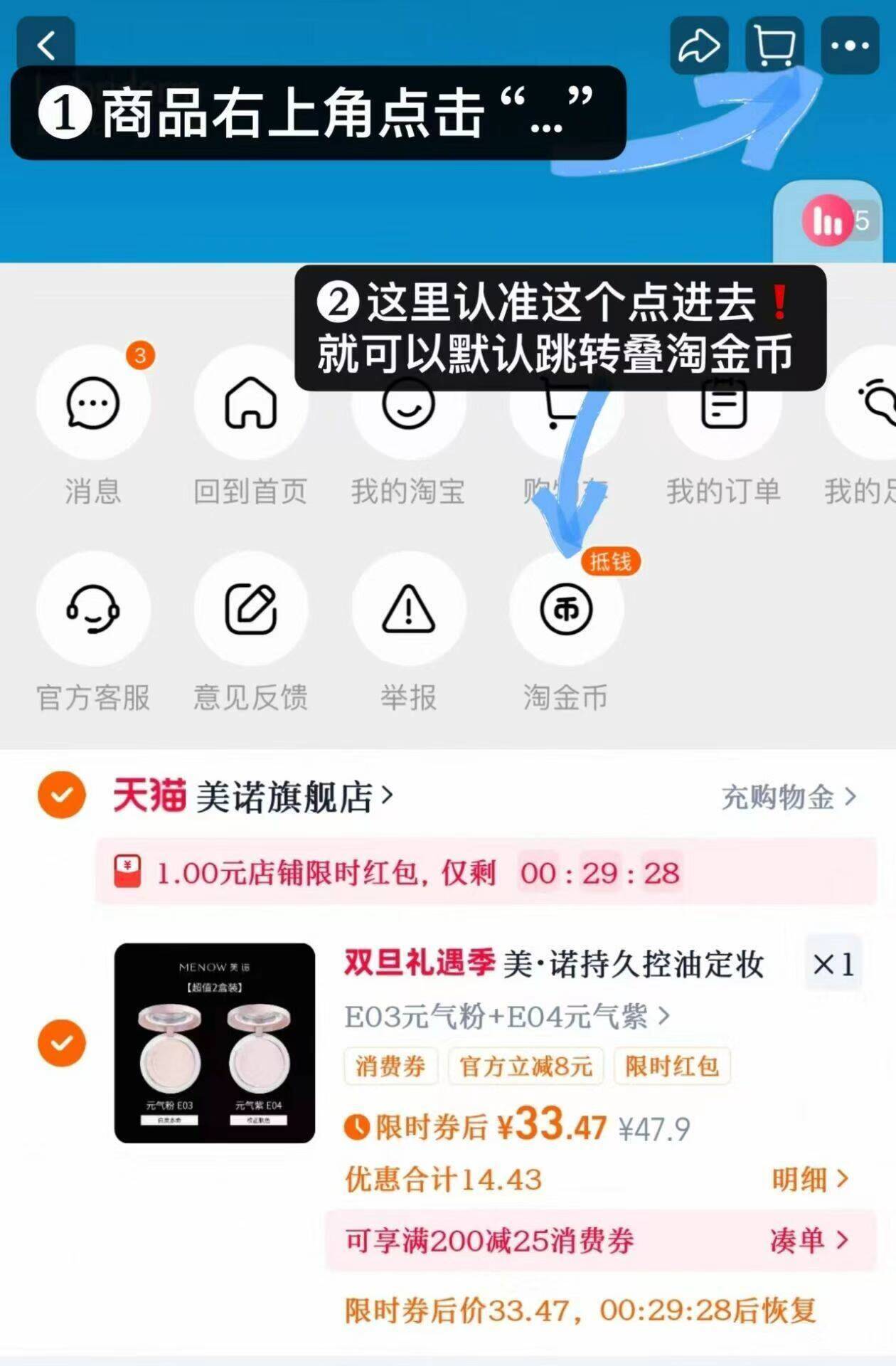This screenshot has height=1366, width=896.
Task: Click the MENOW product thumbnail image
Action: click(213, 1046)
